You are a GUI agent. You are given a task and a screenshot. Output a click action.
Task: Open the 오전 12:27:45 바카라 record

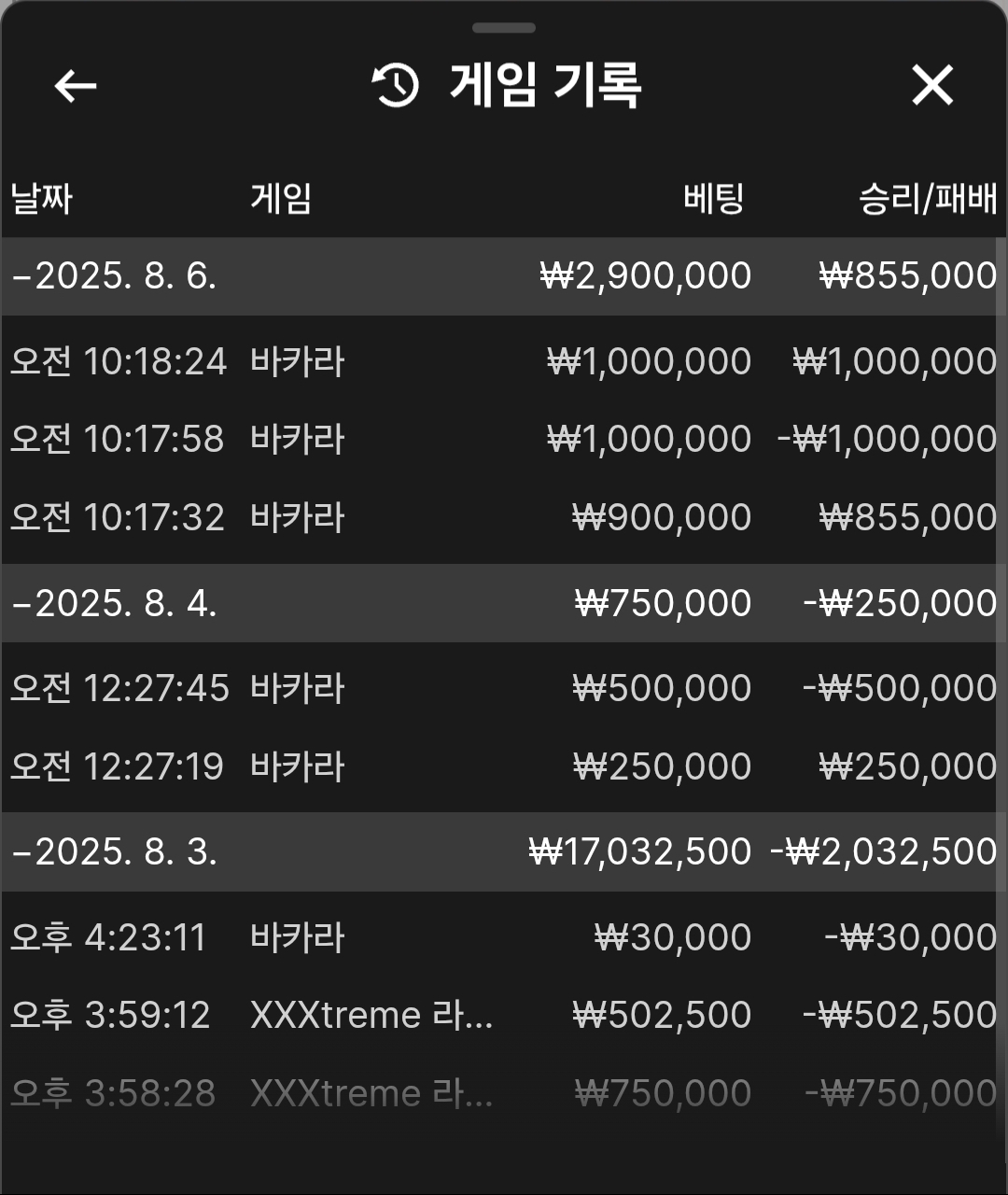point(502,688)
